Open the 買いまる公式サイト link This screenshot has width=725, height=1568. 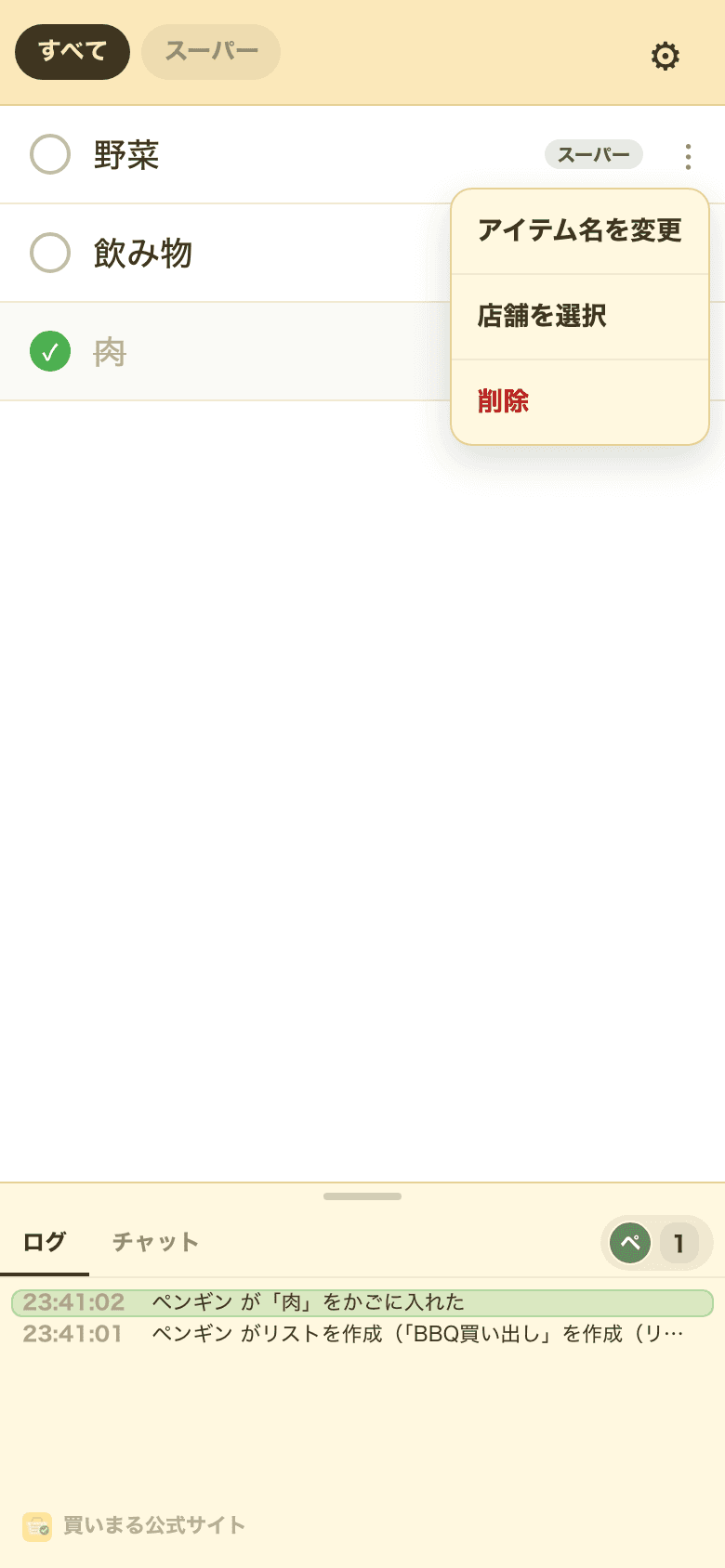pos(134,1525)
